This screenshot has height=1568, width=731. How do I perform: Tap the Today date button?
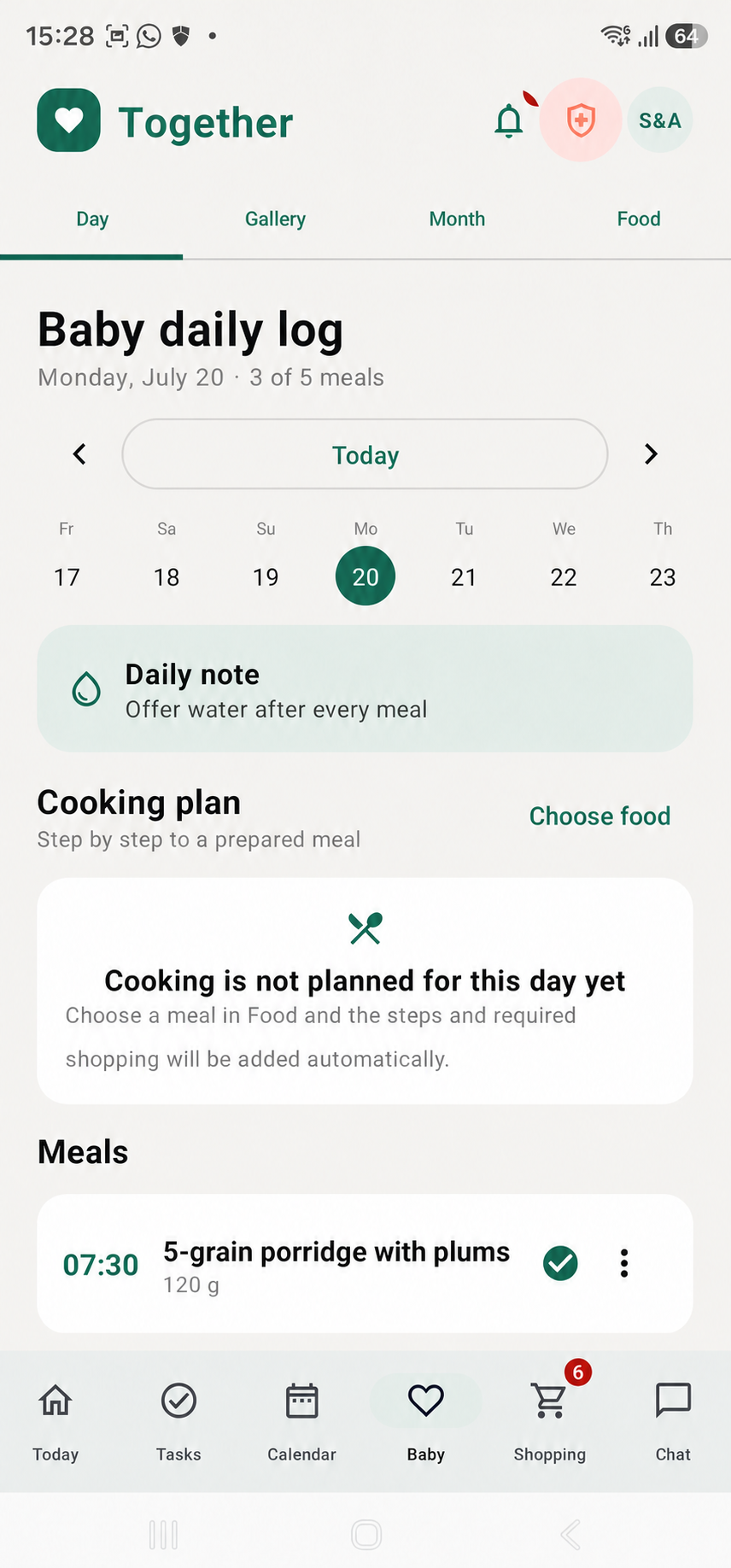point(365,454)
